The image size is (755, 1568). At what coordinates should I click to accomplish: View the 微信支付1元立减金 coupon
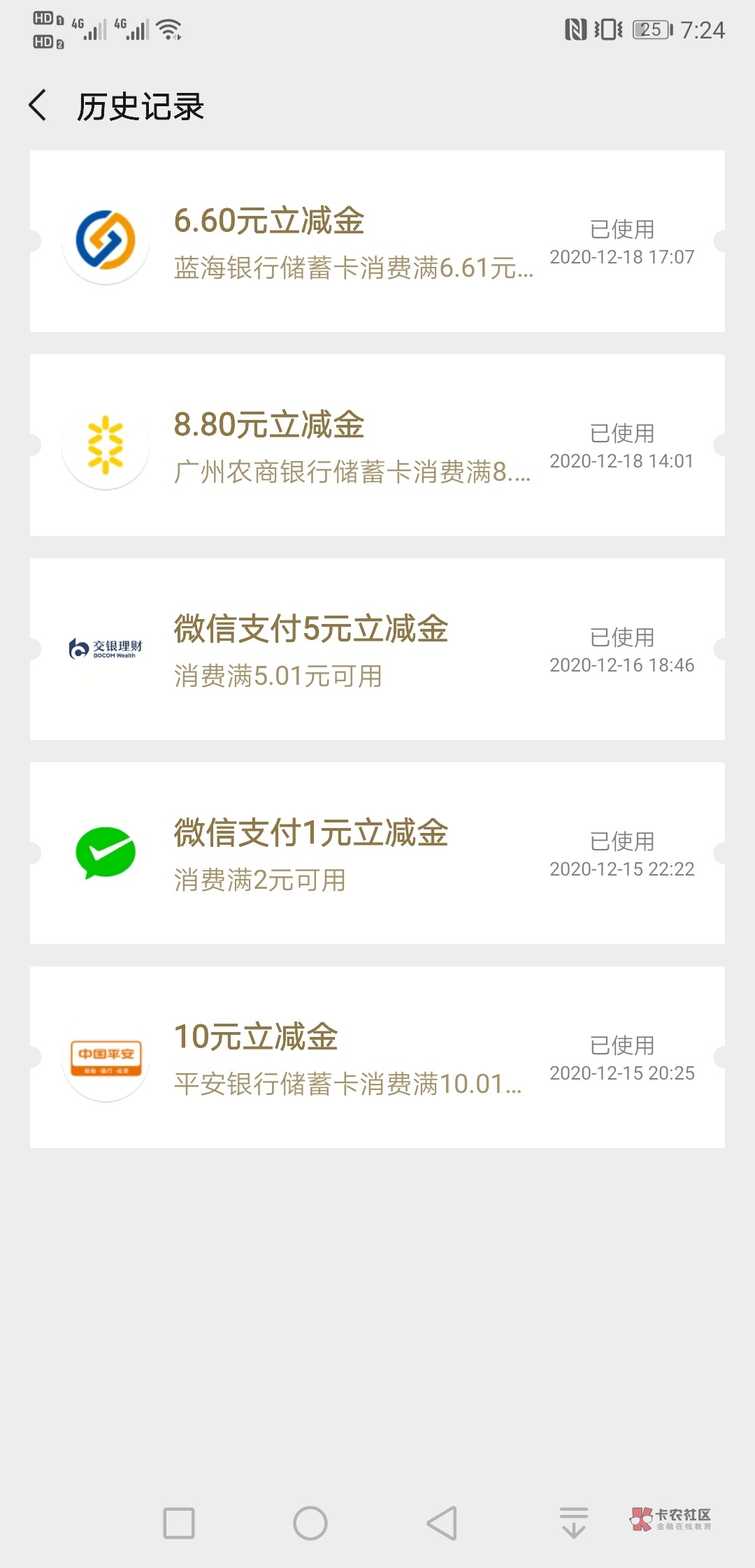[377, 853]
